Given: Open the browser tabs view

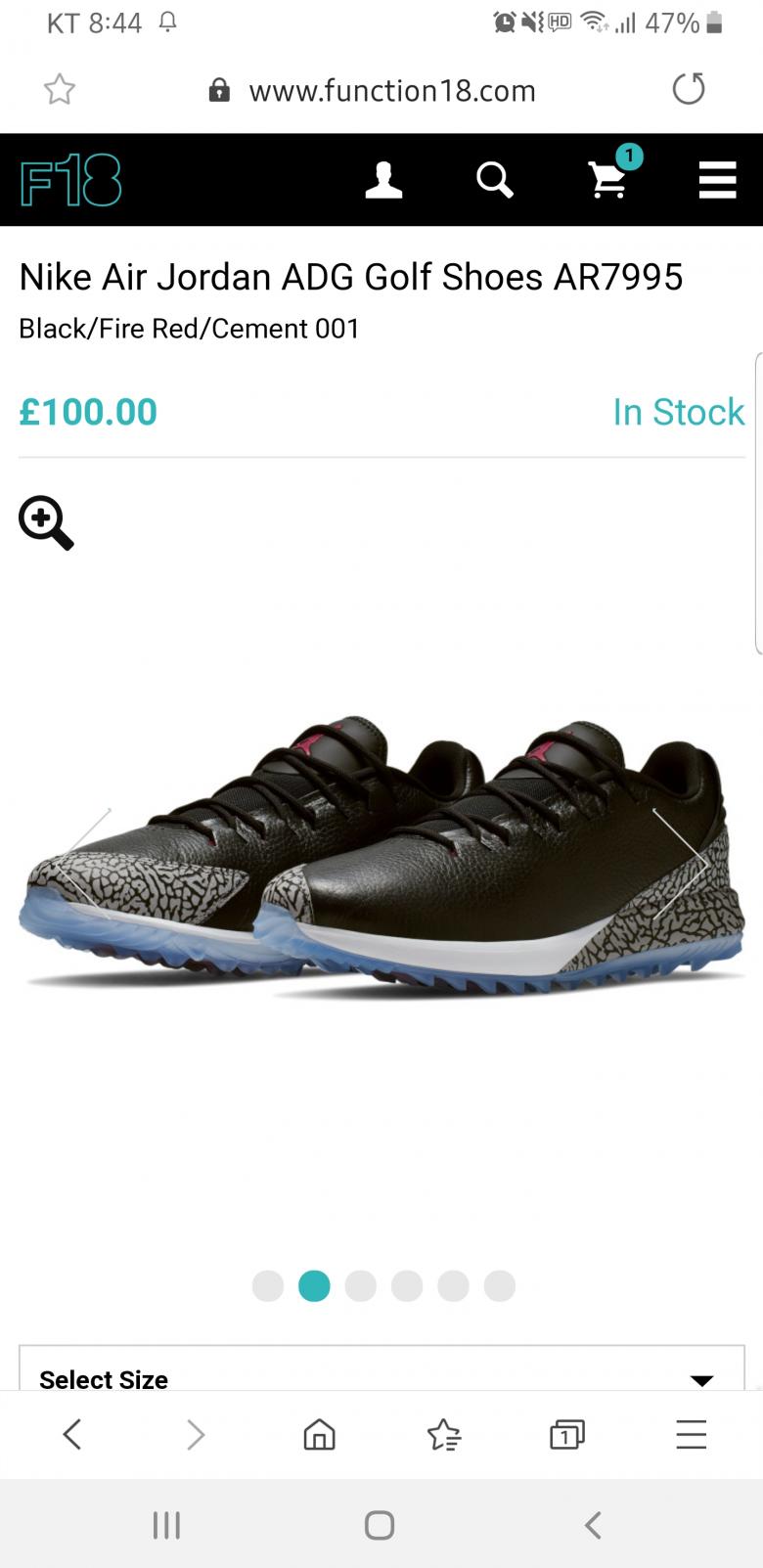Looking at the screenshot, I should (x=566, y=1435).
